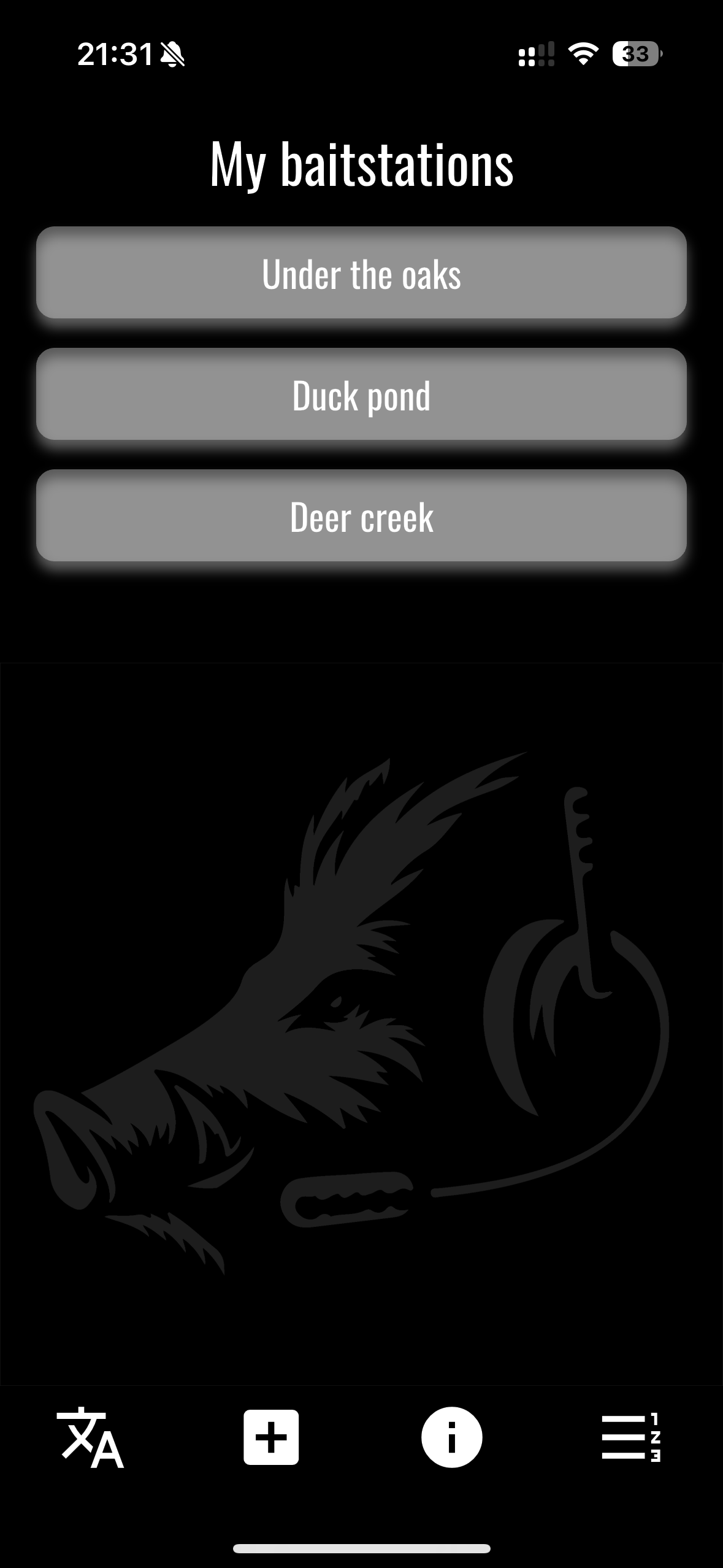Viewport: 723px width, 1568px height.
Task: Open the info icon
Action: [x=452, y=1437]
